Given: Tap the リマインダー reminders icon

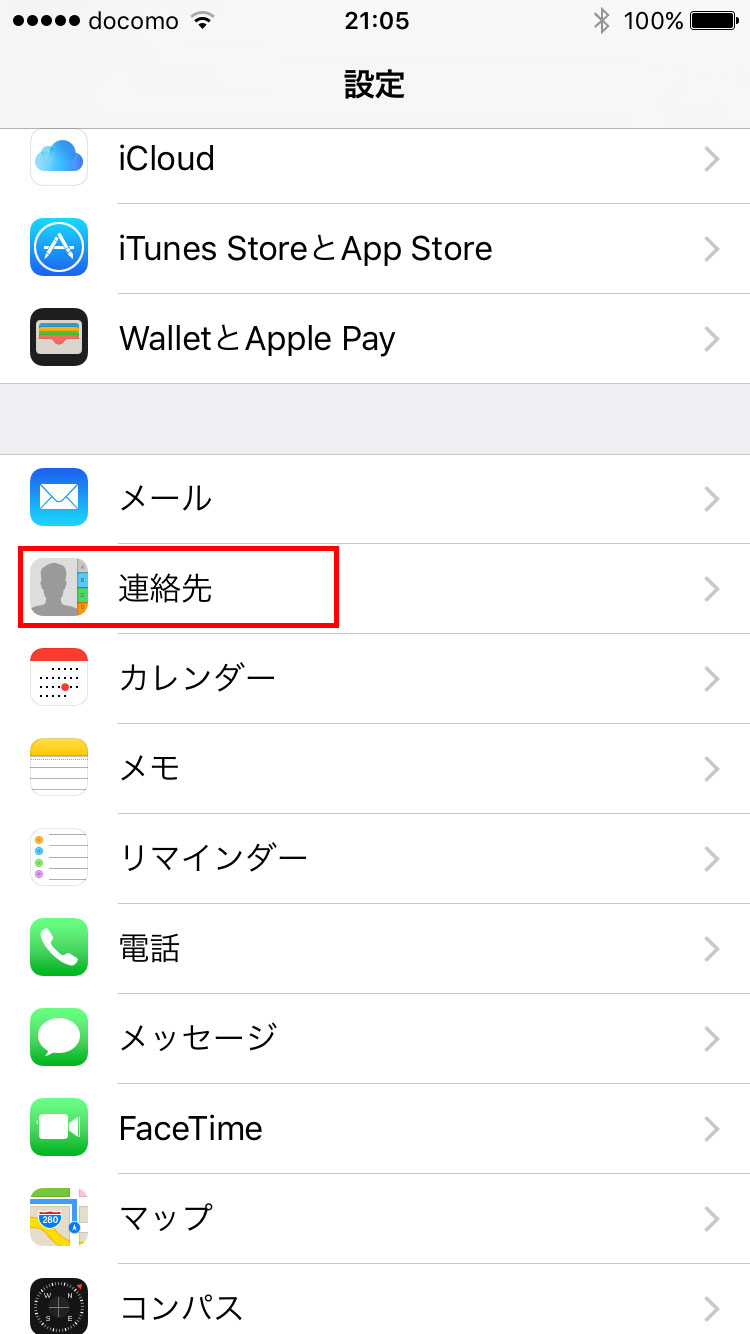Looking at the screenshot, I should tap(58, 857).
